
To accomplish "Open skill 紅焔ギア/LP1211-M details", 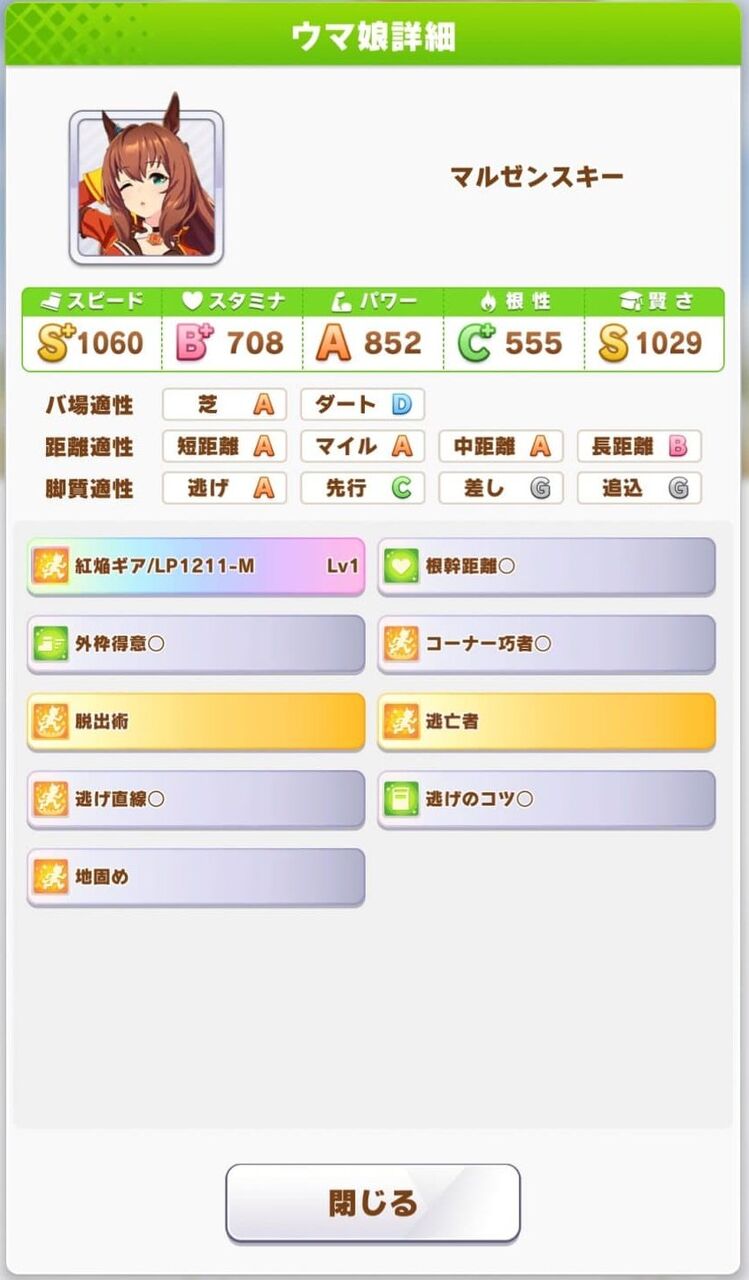I will click(x=196, y=566).
